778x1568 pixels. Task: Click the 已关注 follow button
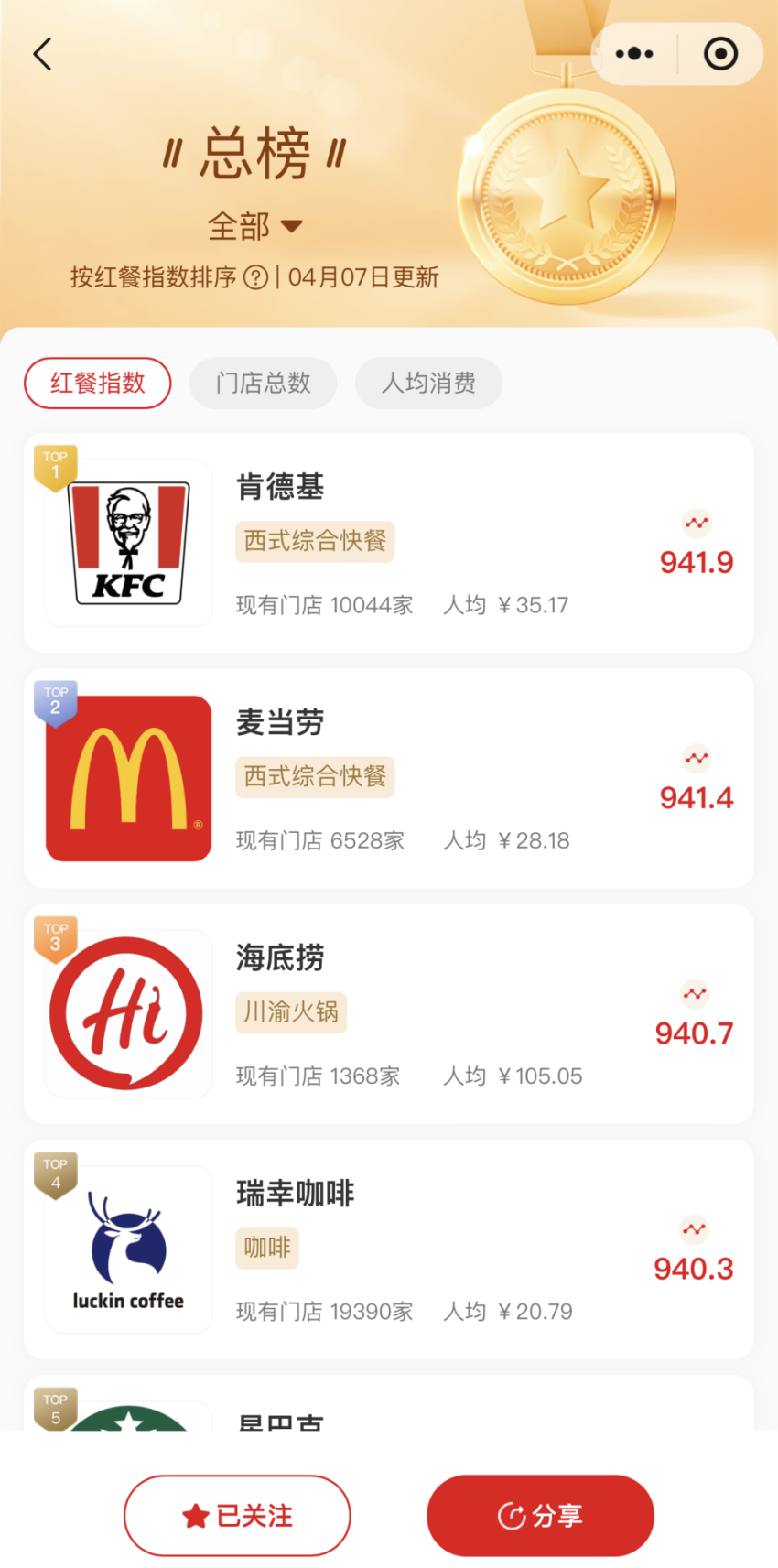[x=236, y=1516]
